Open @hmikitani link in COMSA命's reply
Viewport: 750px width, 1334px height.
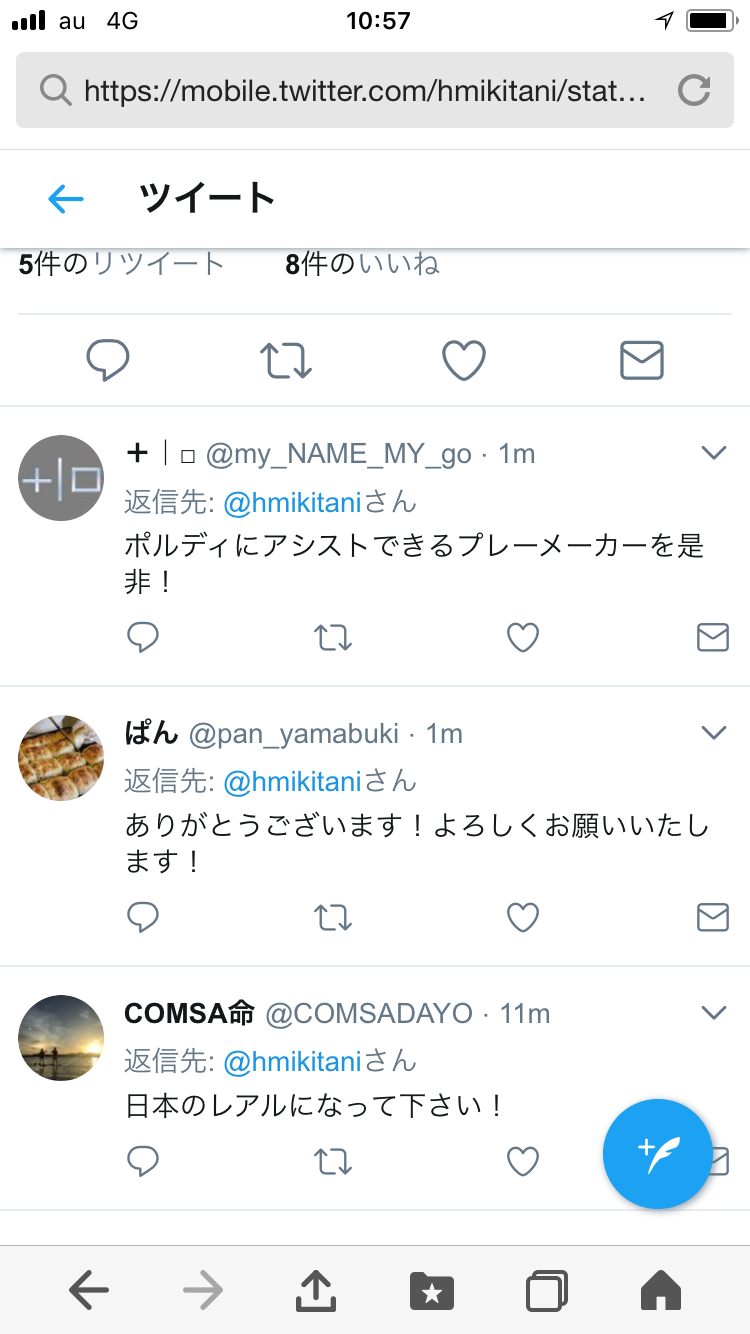click(292, 1061)
